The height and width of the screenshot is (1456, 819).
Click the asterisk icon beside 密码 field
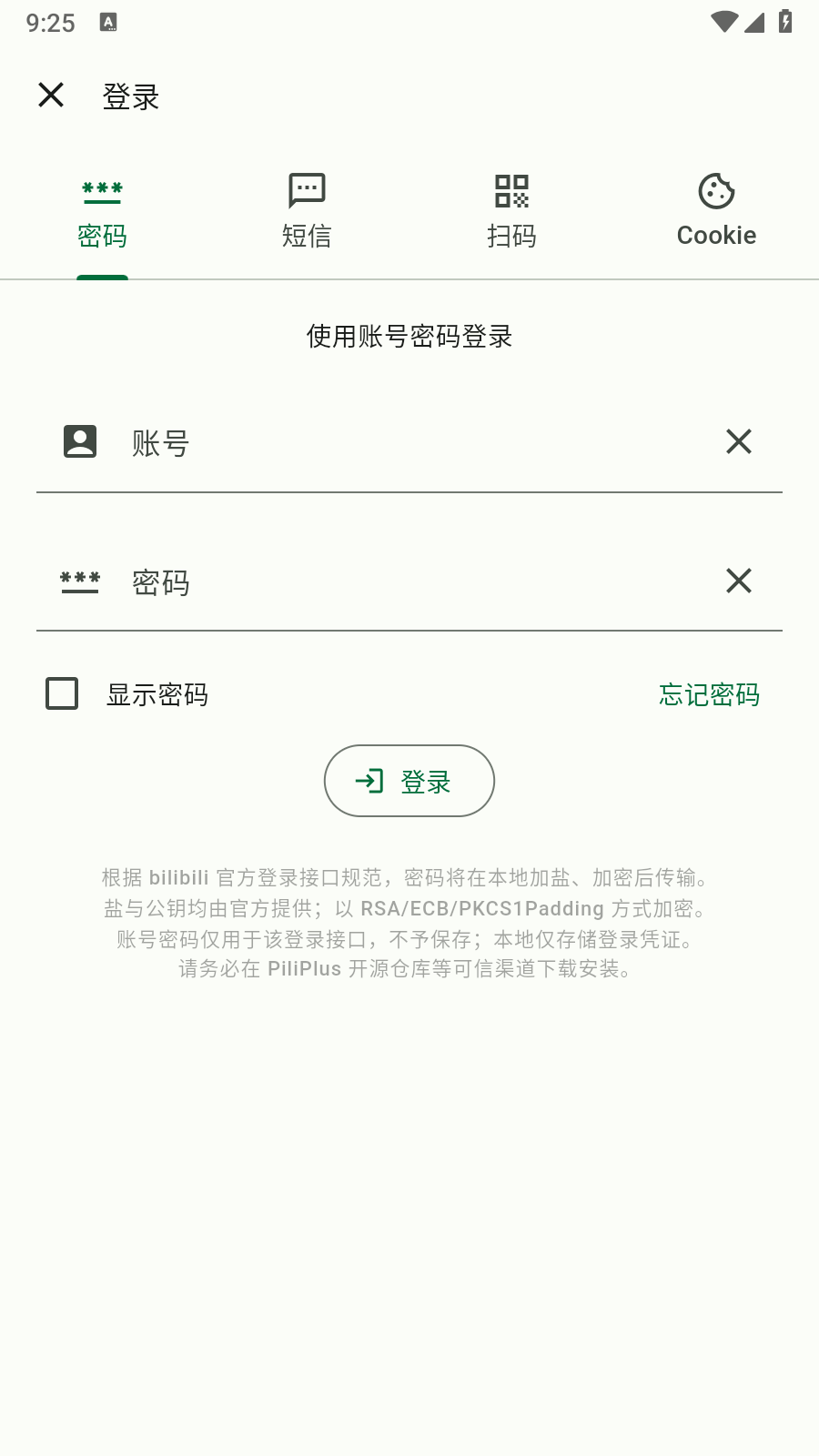80,581
